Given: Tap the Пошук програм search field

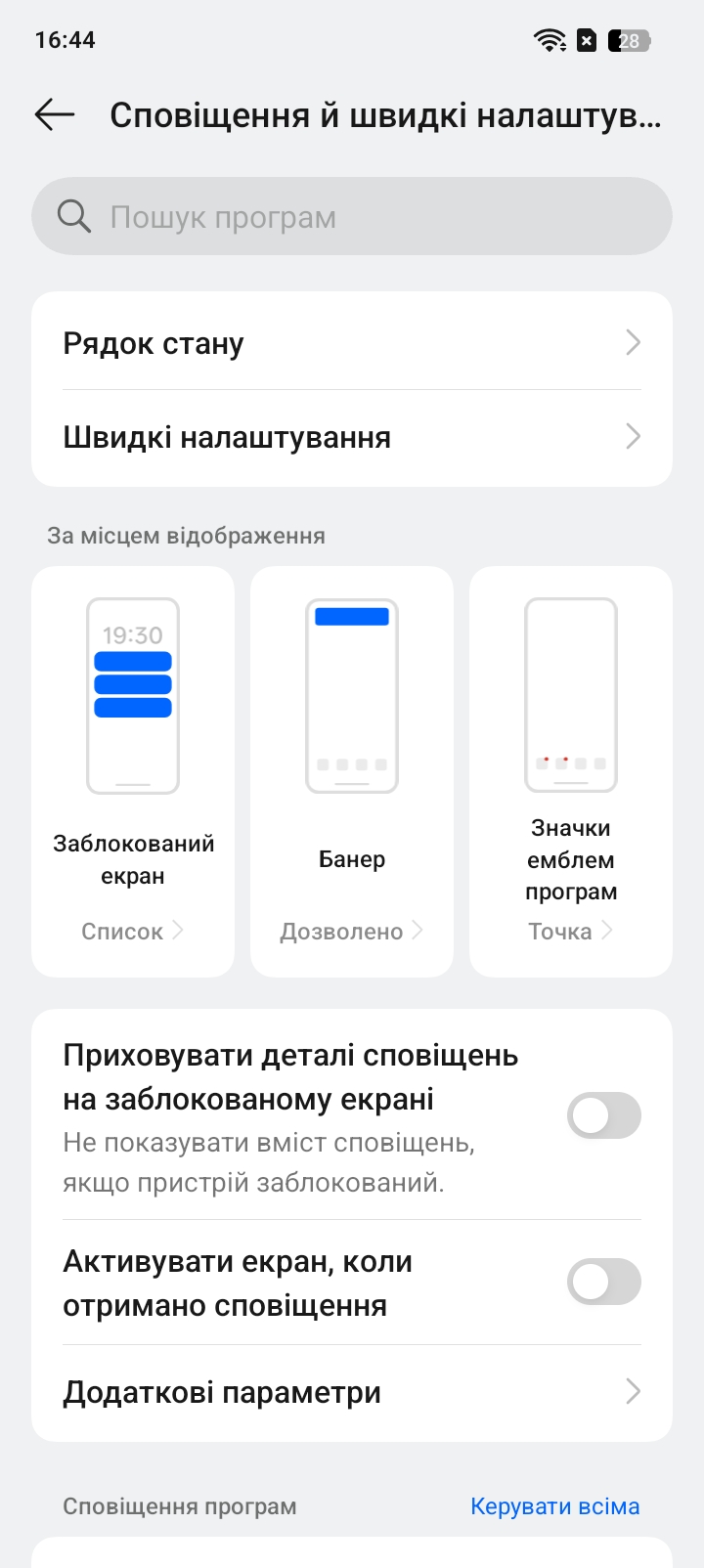Looking at the screenshot, I should 352,216.
